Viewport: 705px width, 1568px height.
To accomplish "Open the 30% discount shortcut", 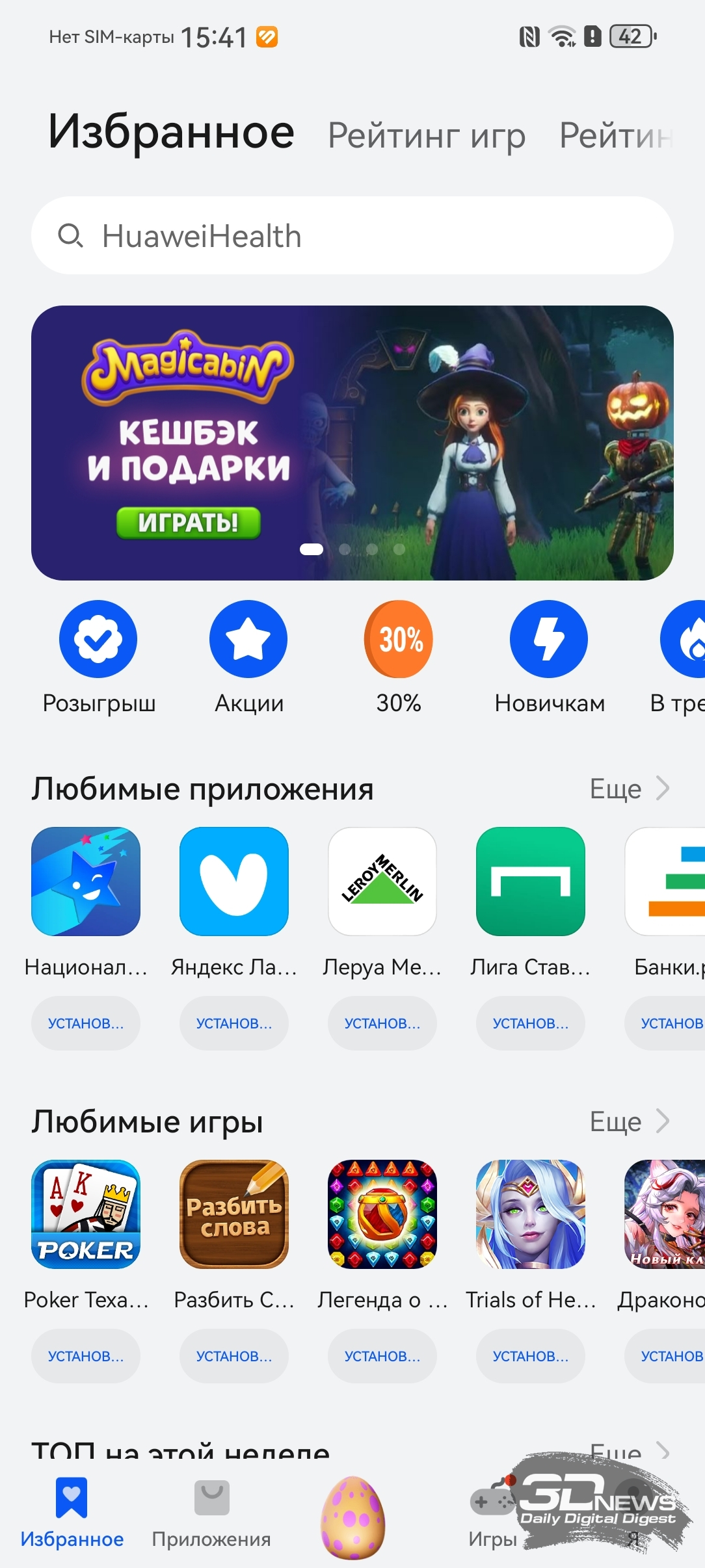I will point(399,657).
